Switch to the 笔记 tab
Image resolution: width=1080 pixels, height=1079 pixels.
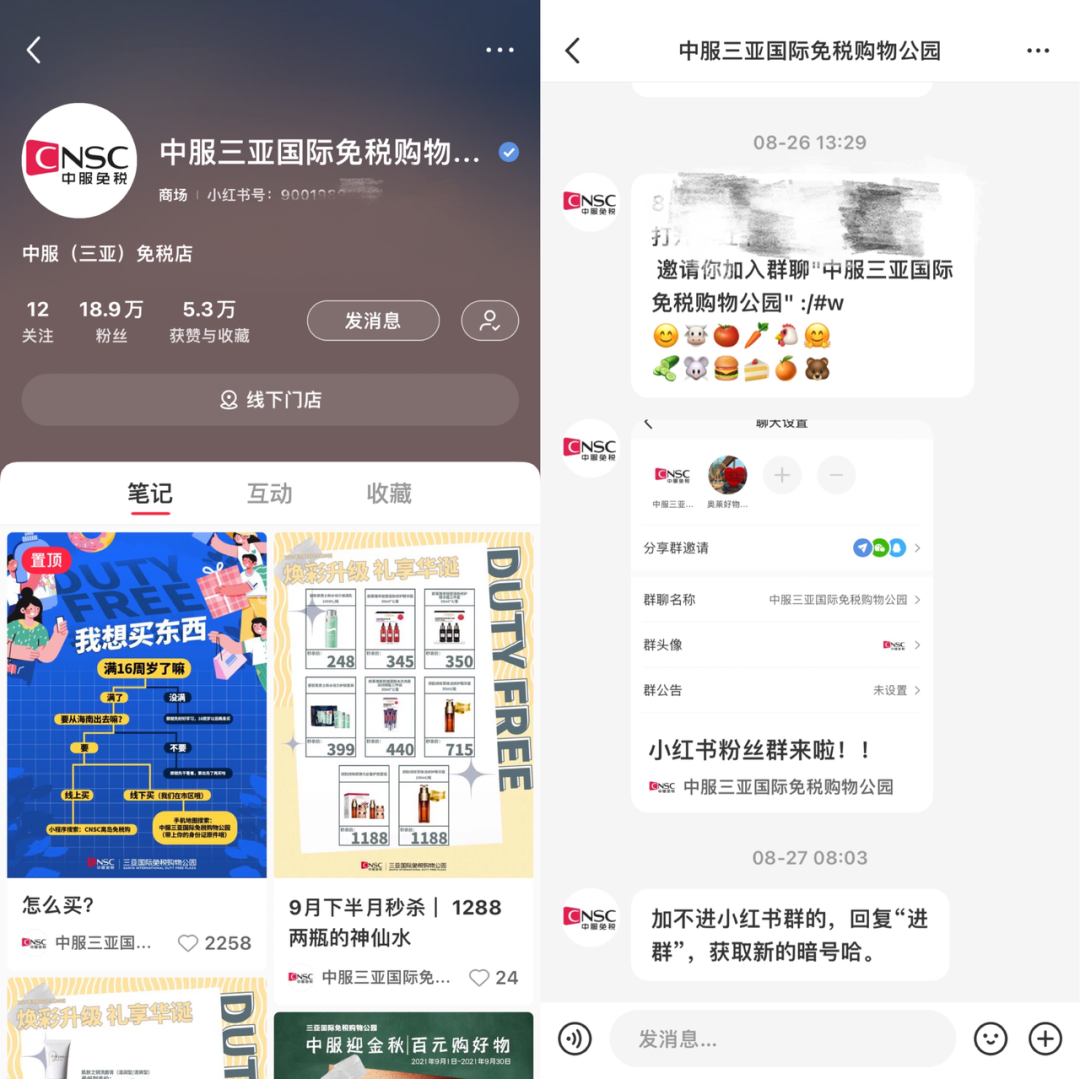click(150, 493)
